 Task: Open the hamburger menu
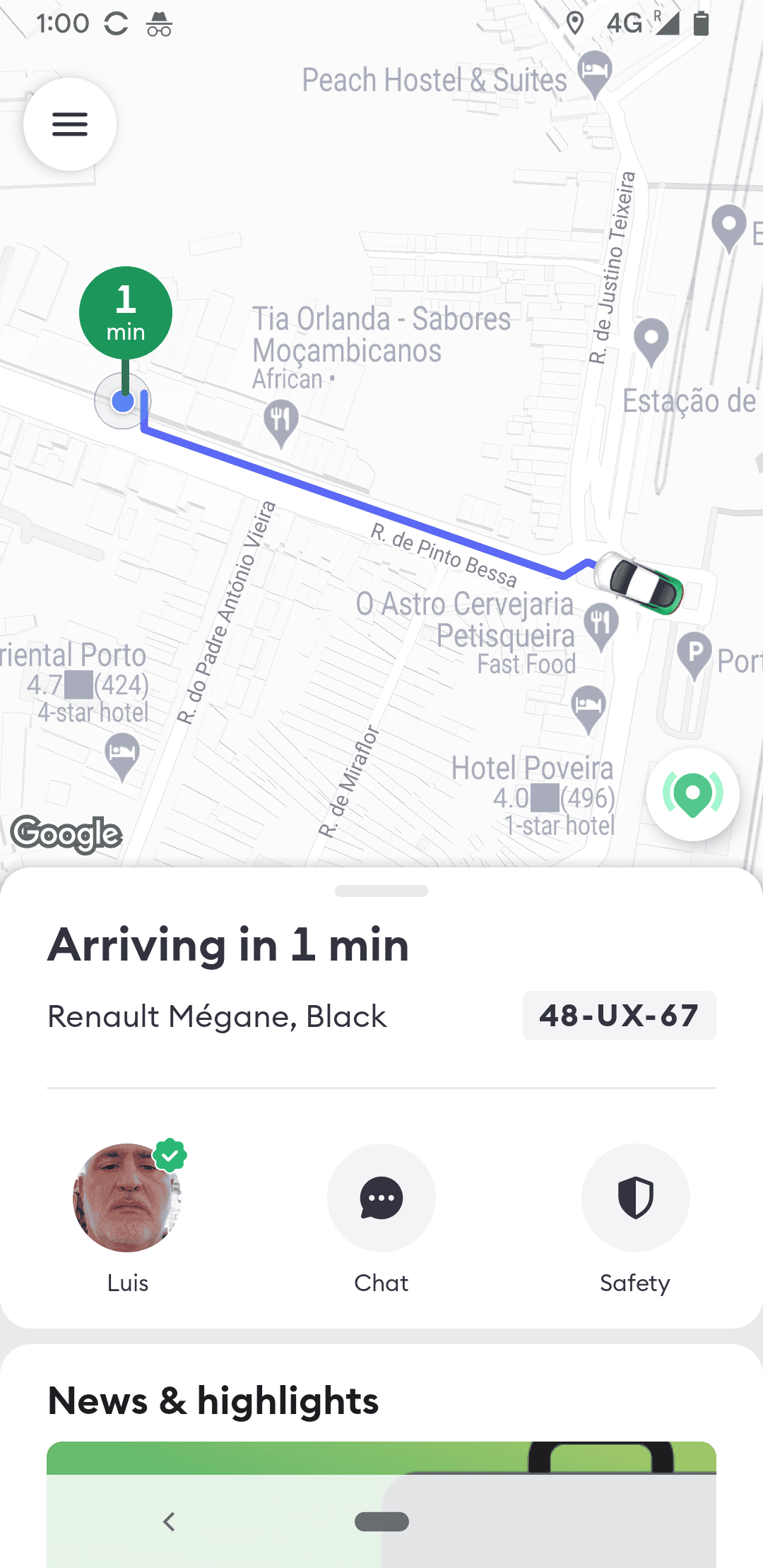point(70,124)
